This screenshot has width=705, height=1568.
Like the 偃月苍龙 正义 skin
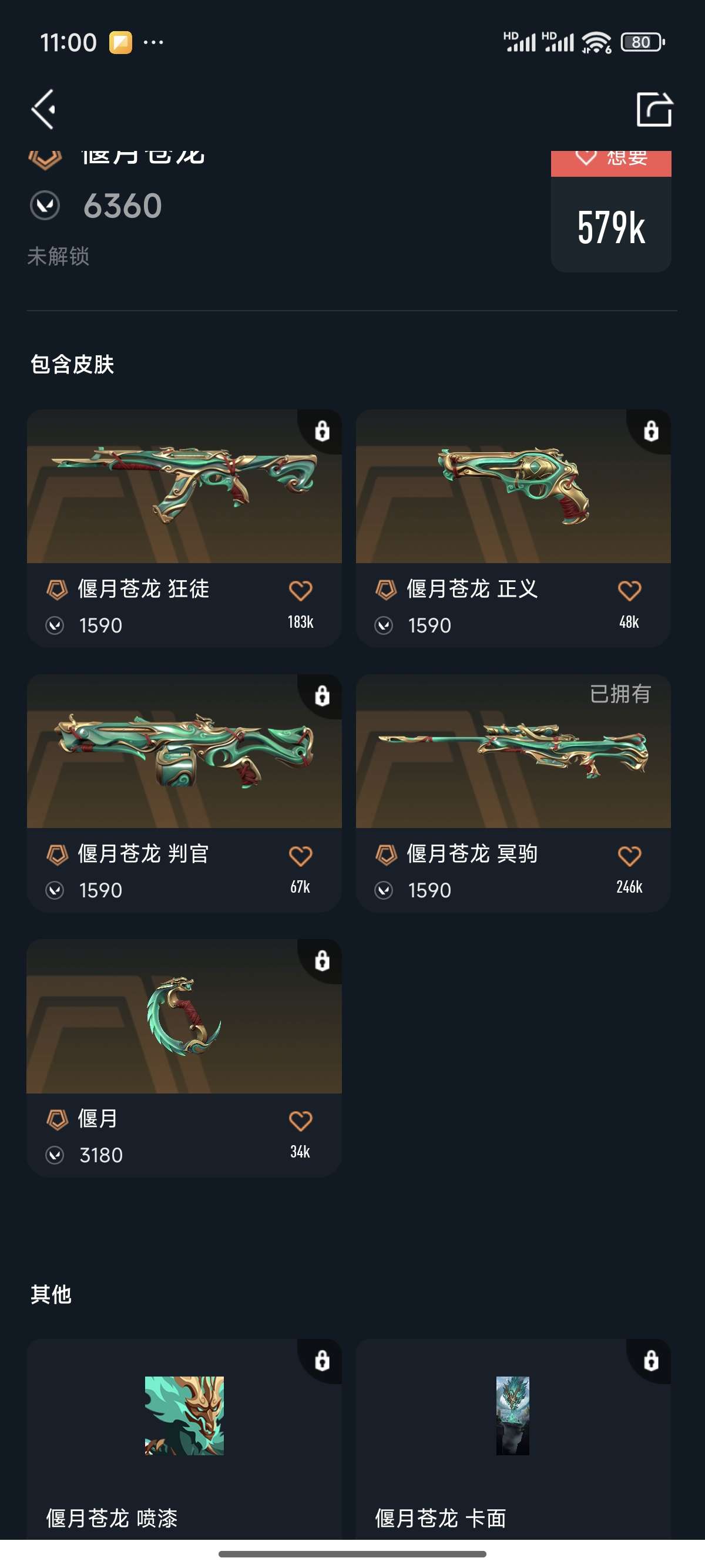[629, 591]
